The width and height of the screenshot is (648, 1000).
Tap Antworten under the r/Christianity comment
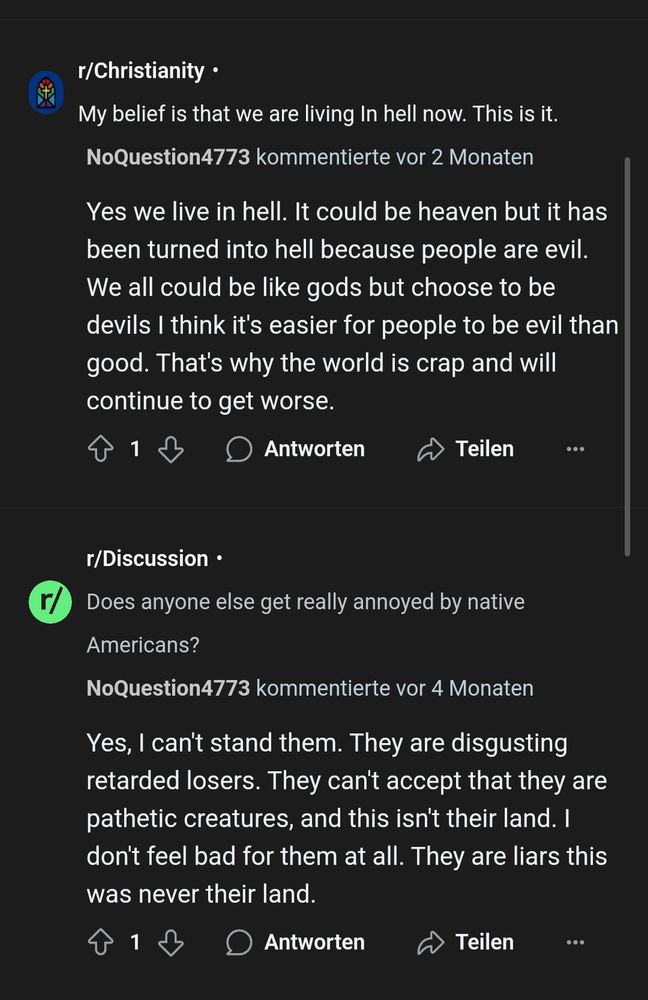(296, 449)
